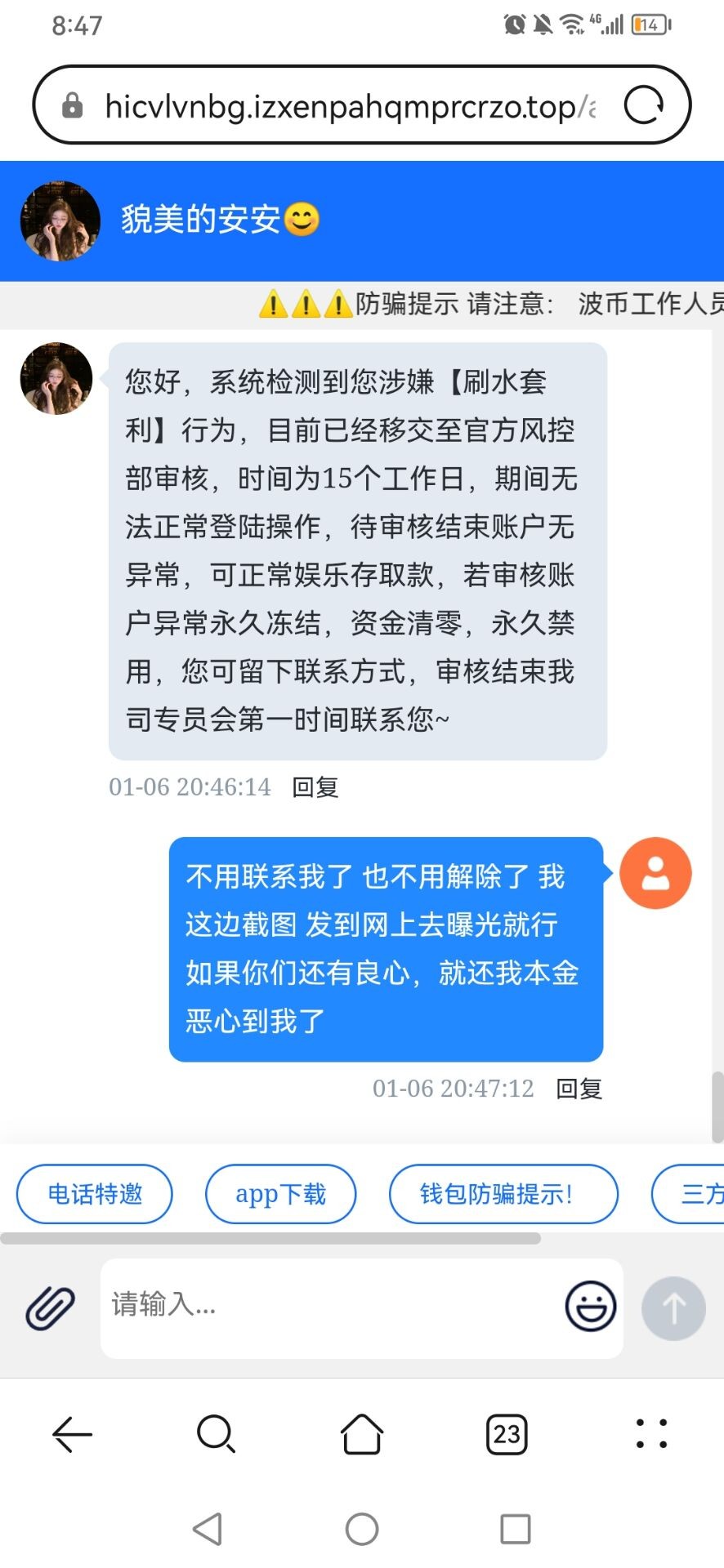Open the emoji picker

590,1307
